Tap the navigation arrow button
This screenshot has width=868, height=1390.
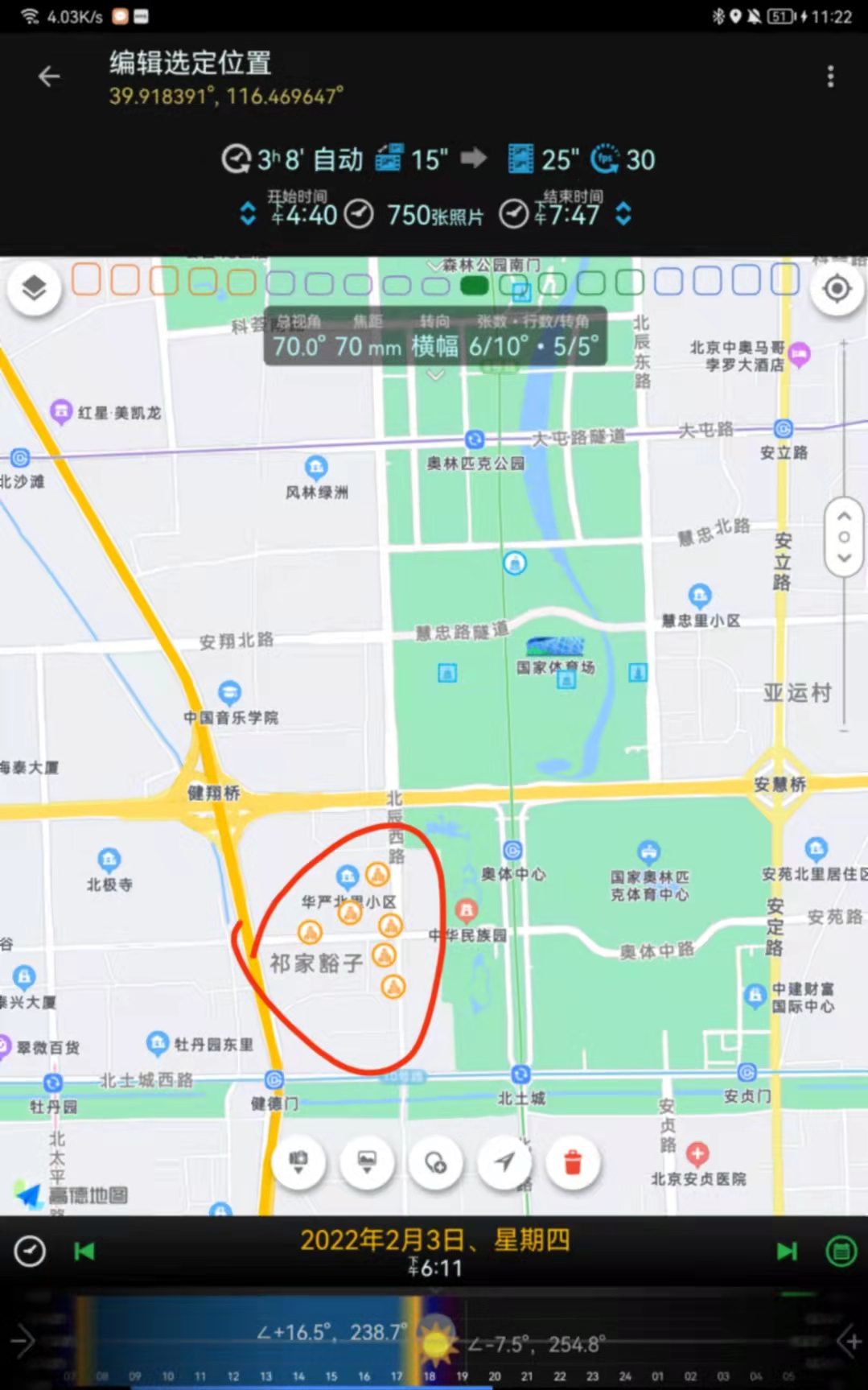[x=504, y=1161]
